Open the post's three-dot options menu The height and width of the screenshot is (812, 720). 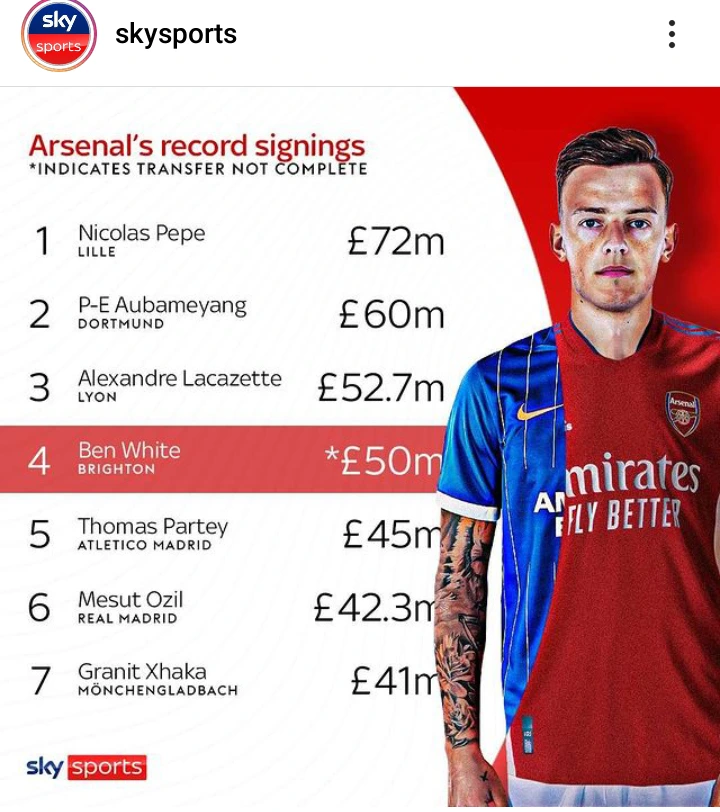click(x=672, y=35)
